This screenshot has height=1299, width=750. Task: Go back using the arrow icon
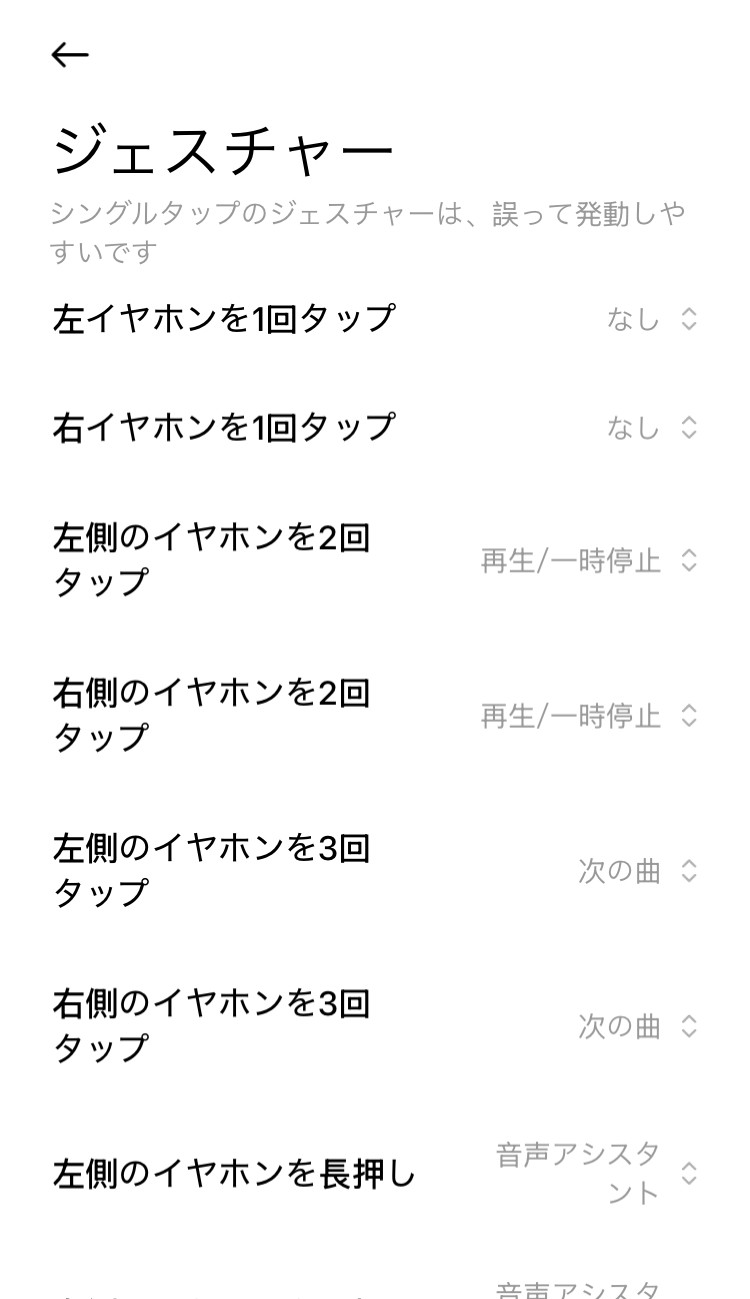tap(70, 55)
